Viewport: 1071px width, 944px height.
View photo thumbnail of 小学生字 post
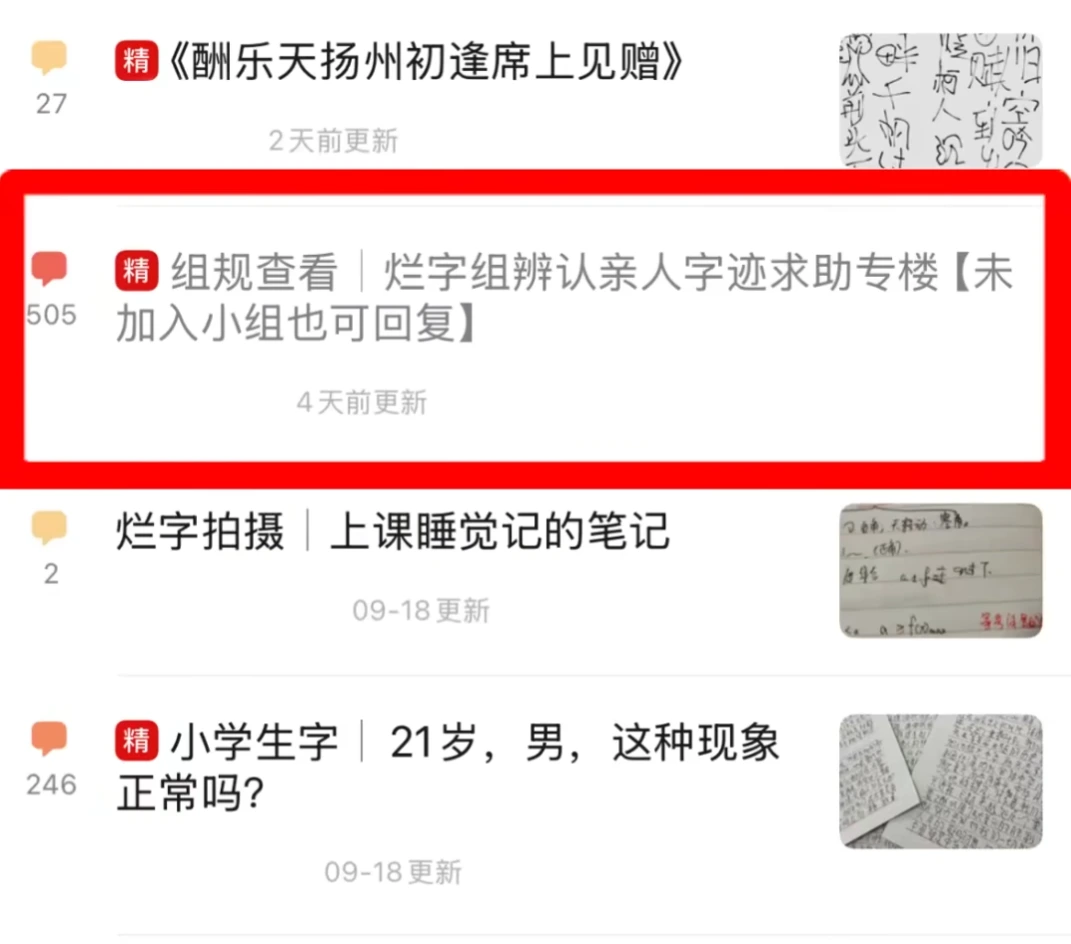click(x=940, y=781)
